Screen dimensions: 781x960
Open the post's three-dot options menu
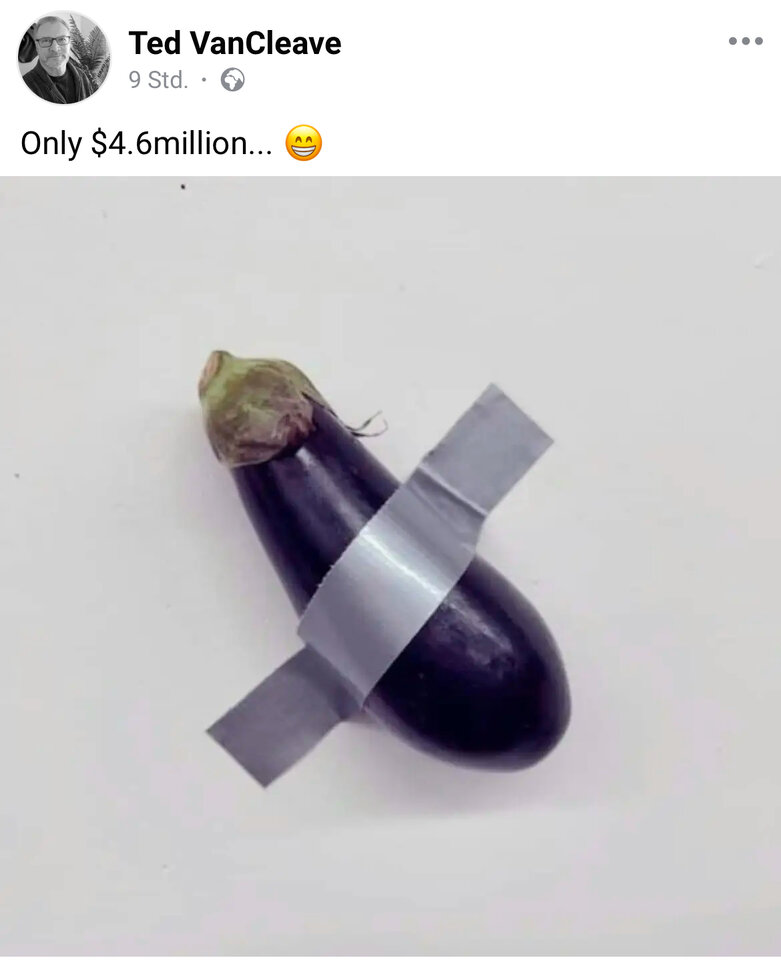click(x=745, y=41)
